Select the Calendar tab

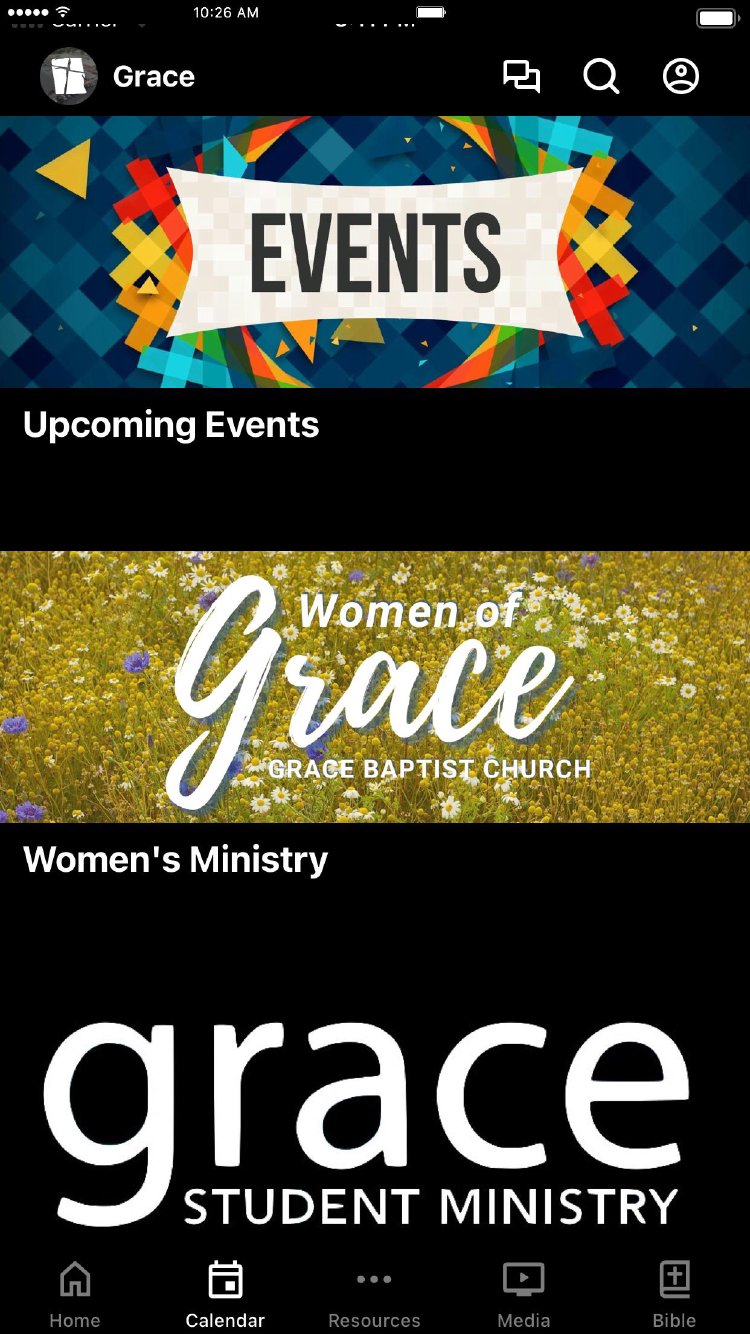point(225,1294)
